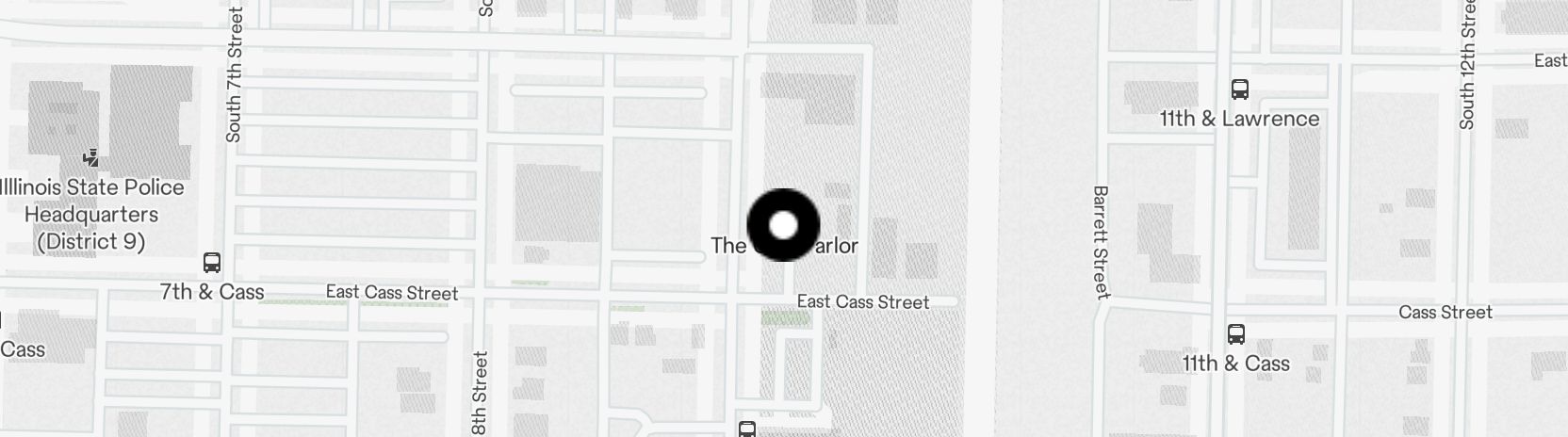Tap the black location pin marker
The height and width of the screenshot is (437, 1568).
[x=783, y=225]
